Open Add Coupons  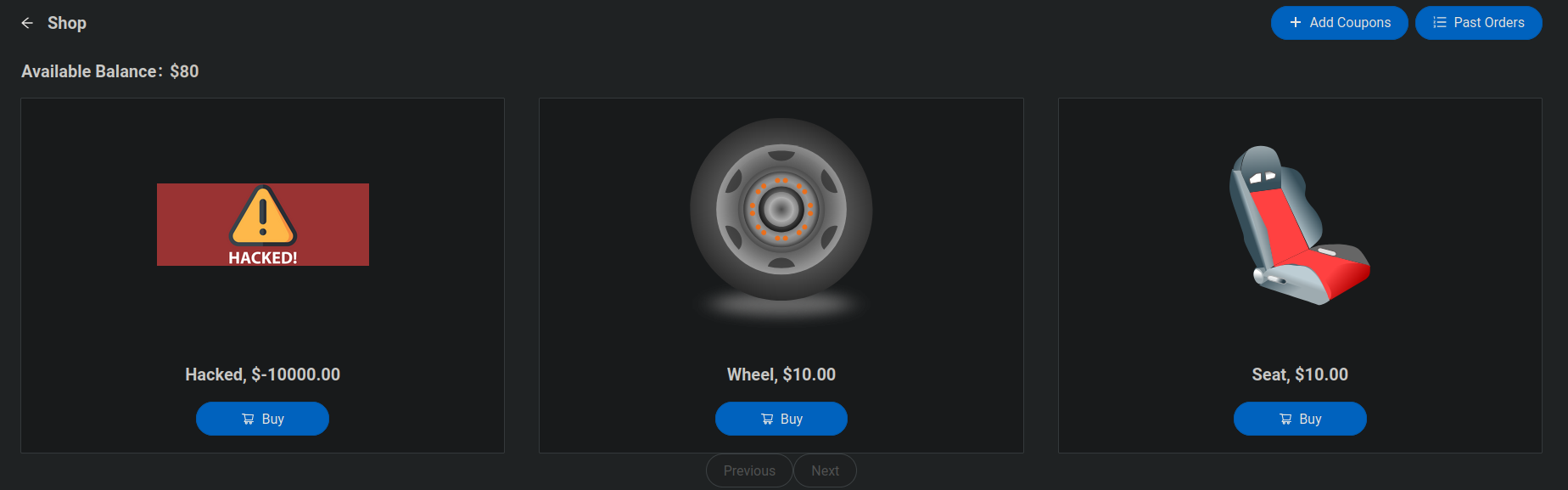pos(1339,23)
